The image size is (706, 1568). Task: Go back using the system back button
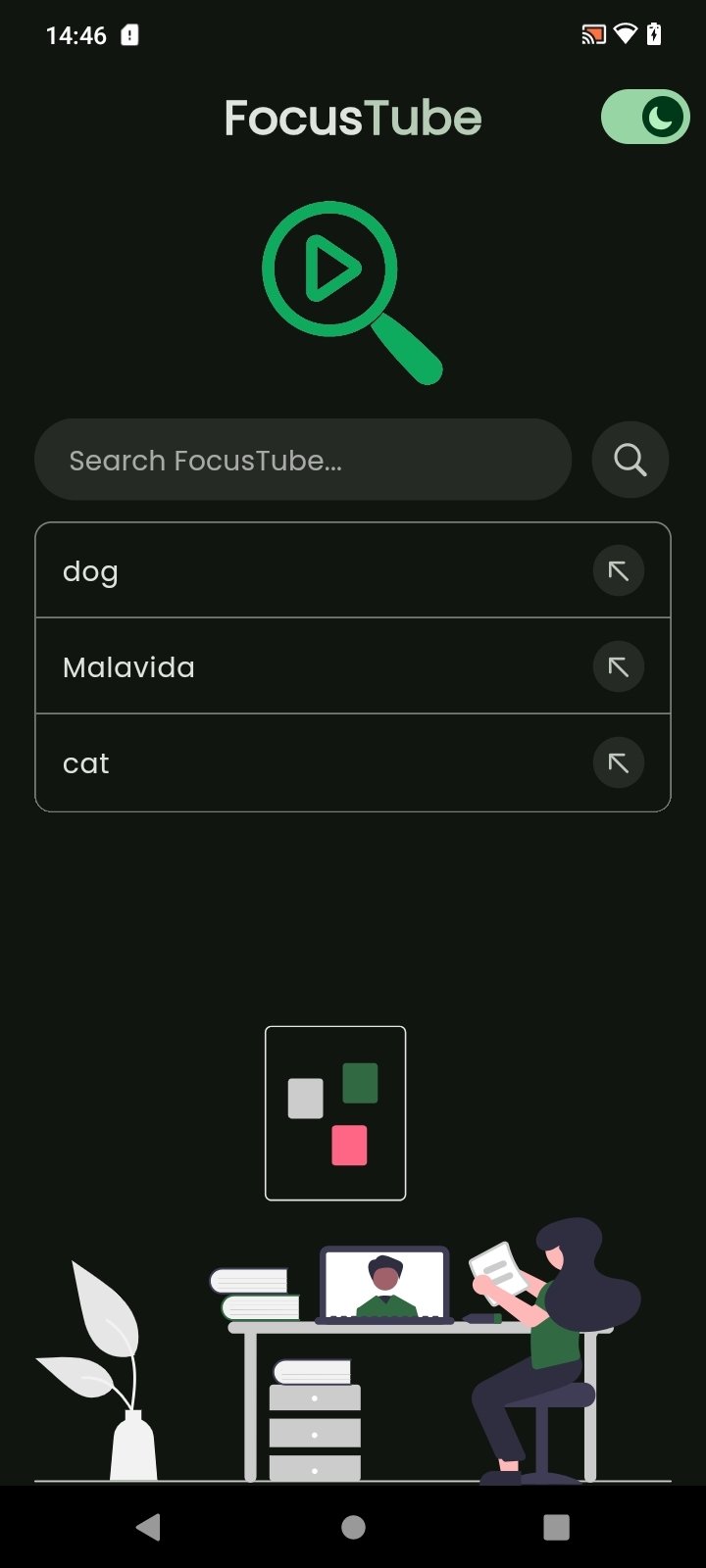click(x=149, y=1527)
